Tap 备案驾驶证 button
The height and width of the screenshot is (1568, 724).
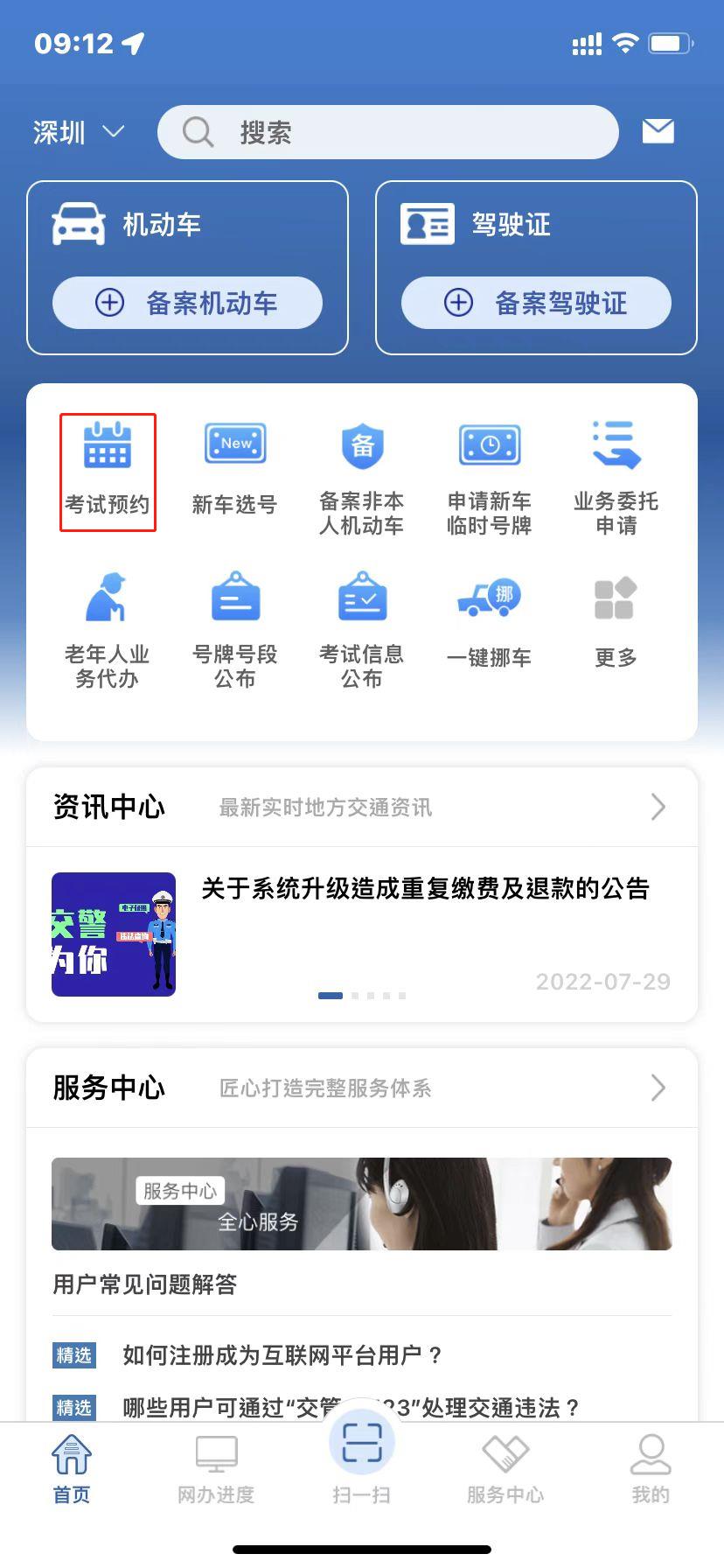tap(536, 303)
